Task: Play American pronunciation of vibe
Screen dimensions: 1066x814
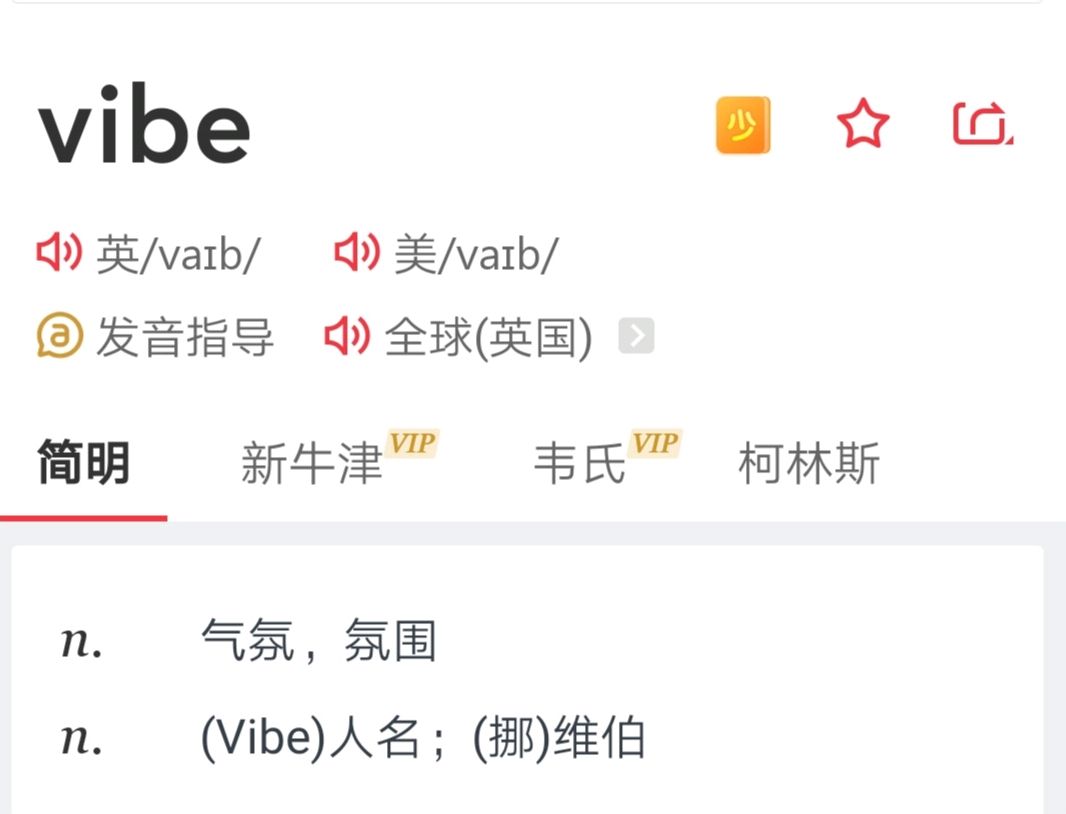Action: coord(357,254)
